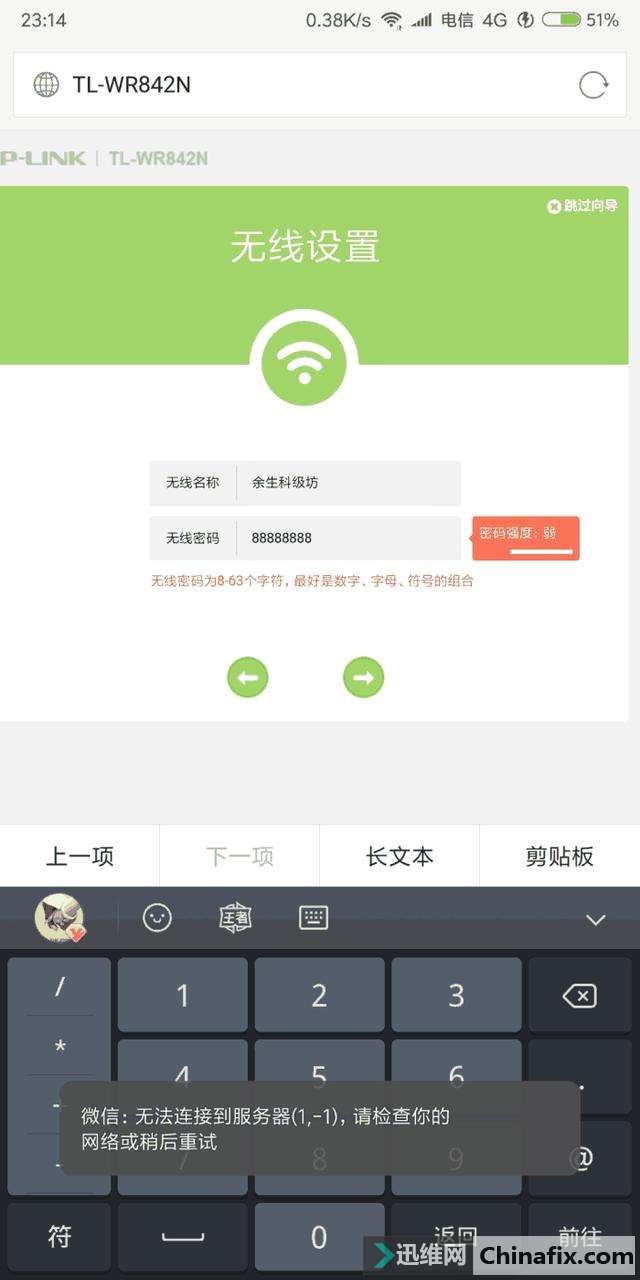
Task: Open the 剪贴板 clipboard
Action: pyautogui.click(x=559, y=856)
